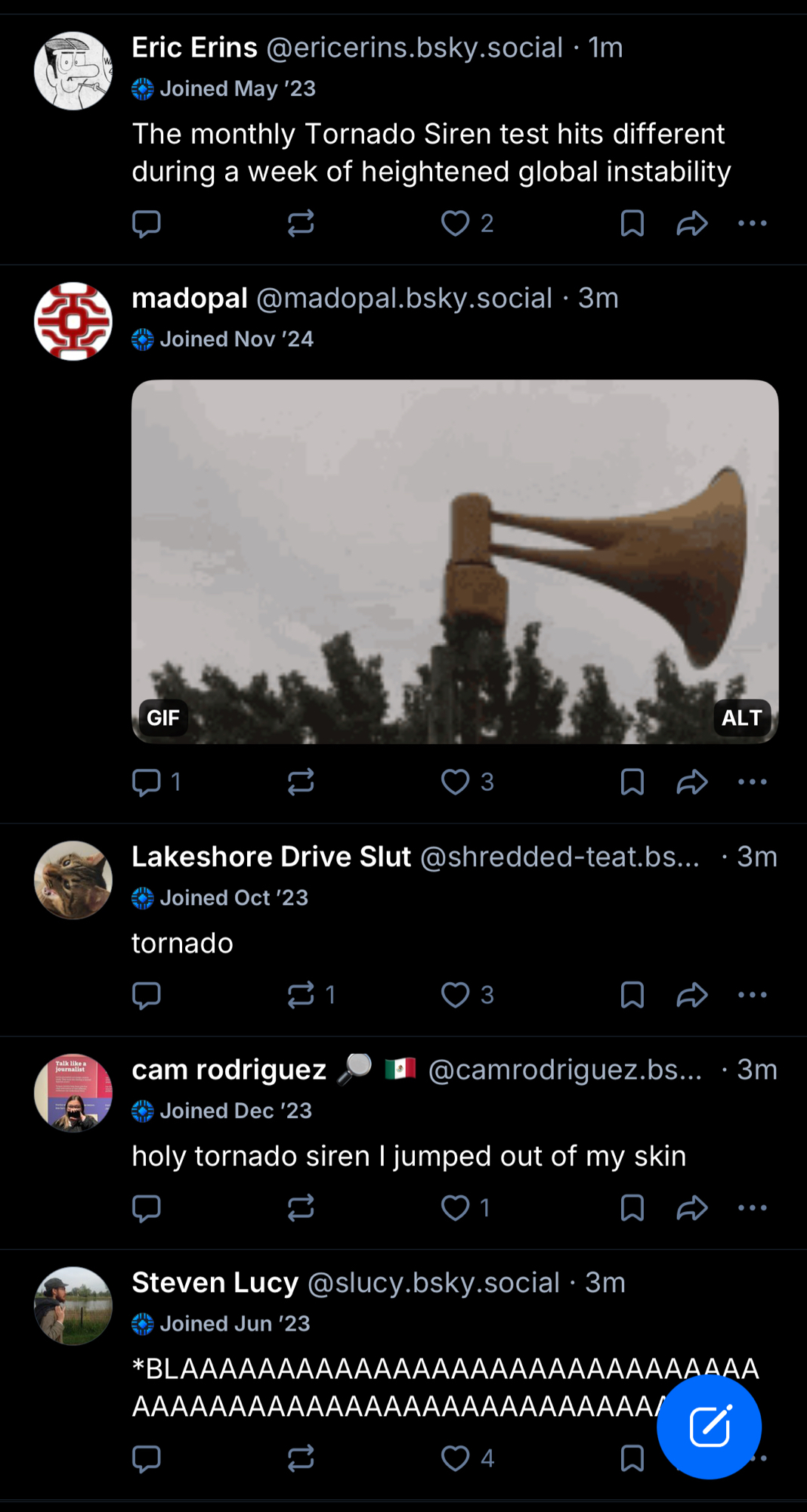Like madopal's GIF post
807x1512 pixels.
tap(456, 782)
